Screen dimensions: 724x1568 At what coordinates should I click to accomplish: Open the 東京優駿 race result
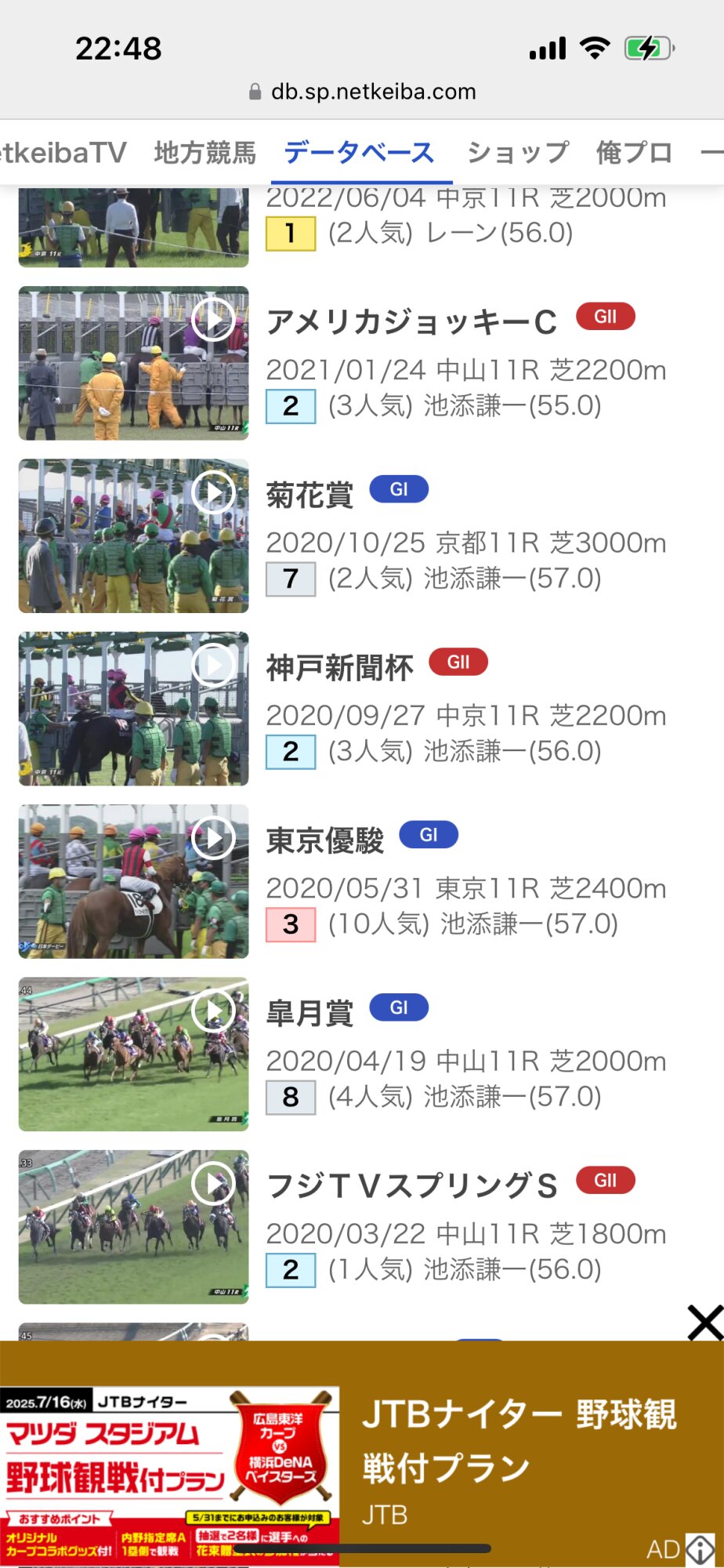tap(325, 840)
